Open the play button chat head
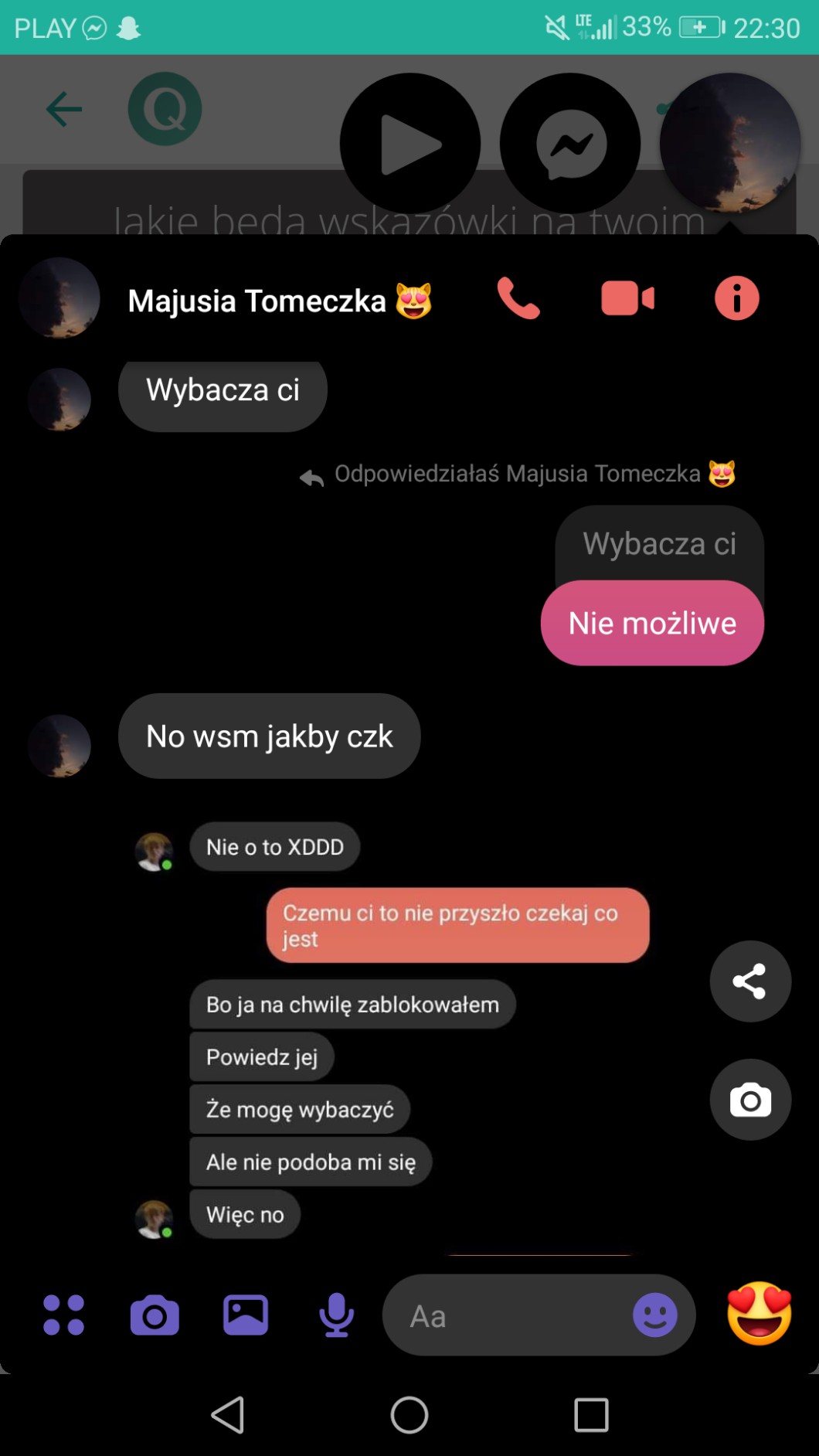 (x=410, y=144)
